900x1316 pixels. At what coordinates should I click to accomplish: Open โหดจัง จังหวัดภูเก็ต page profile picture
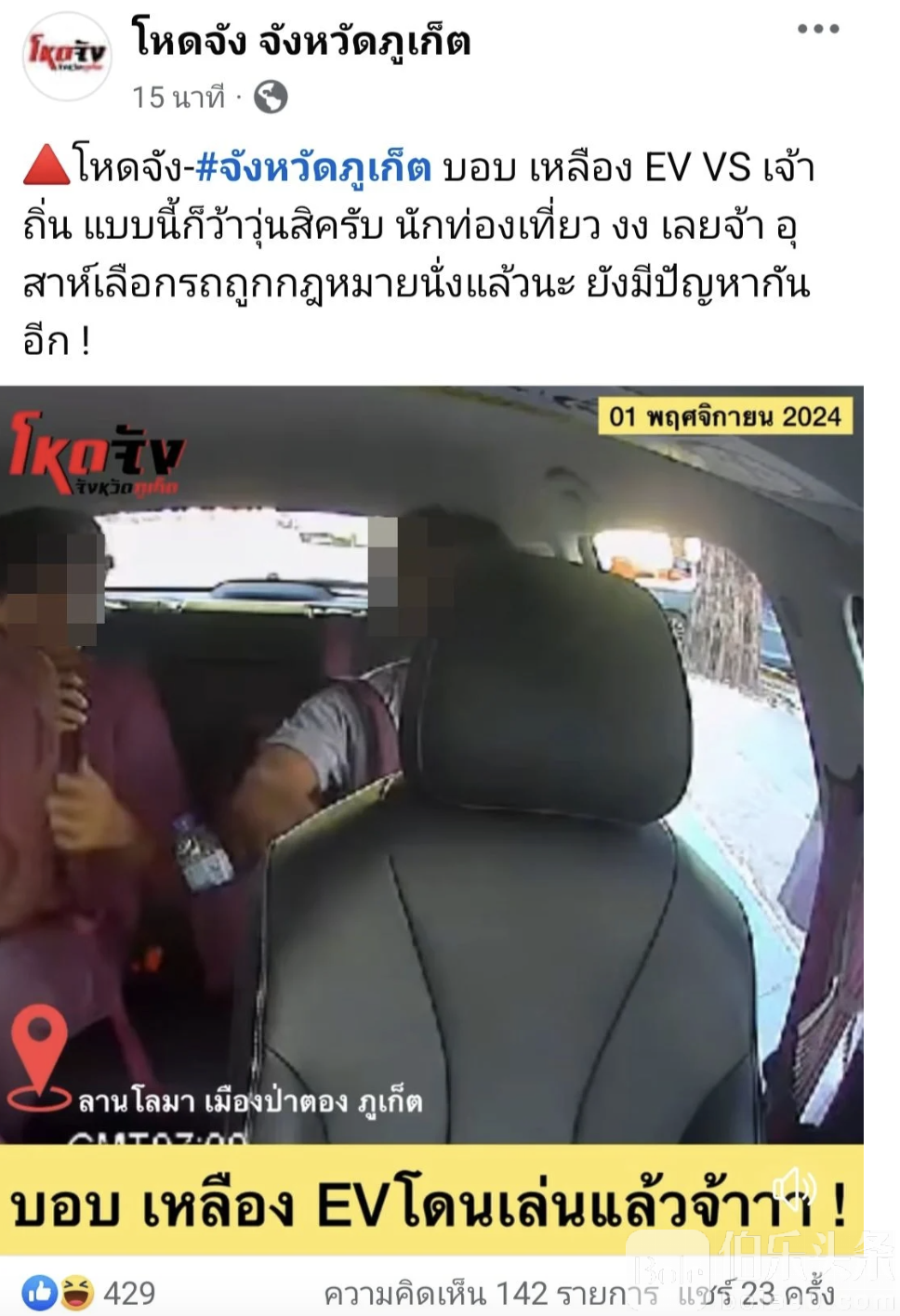click(x=66, y=55)
